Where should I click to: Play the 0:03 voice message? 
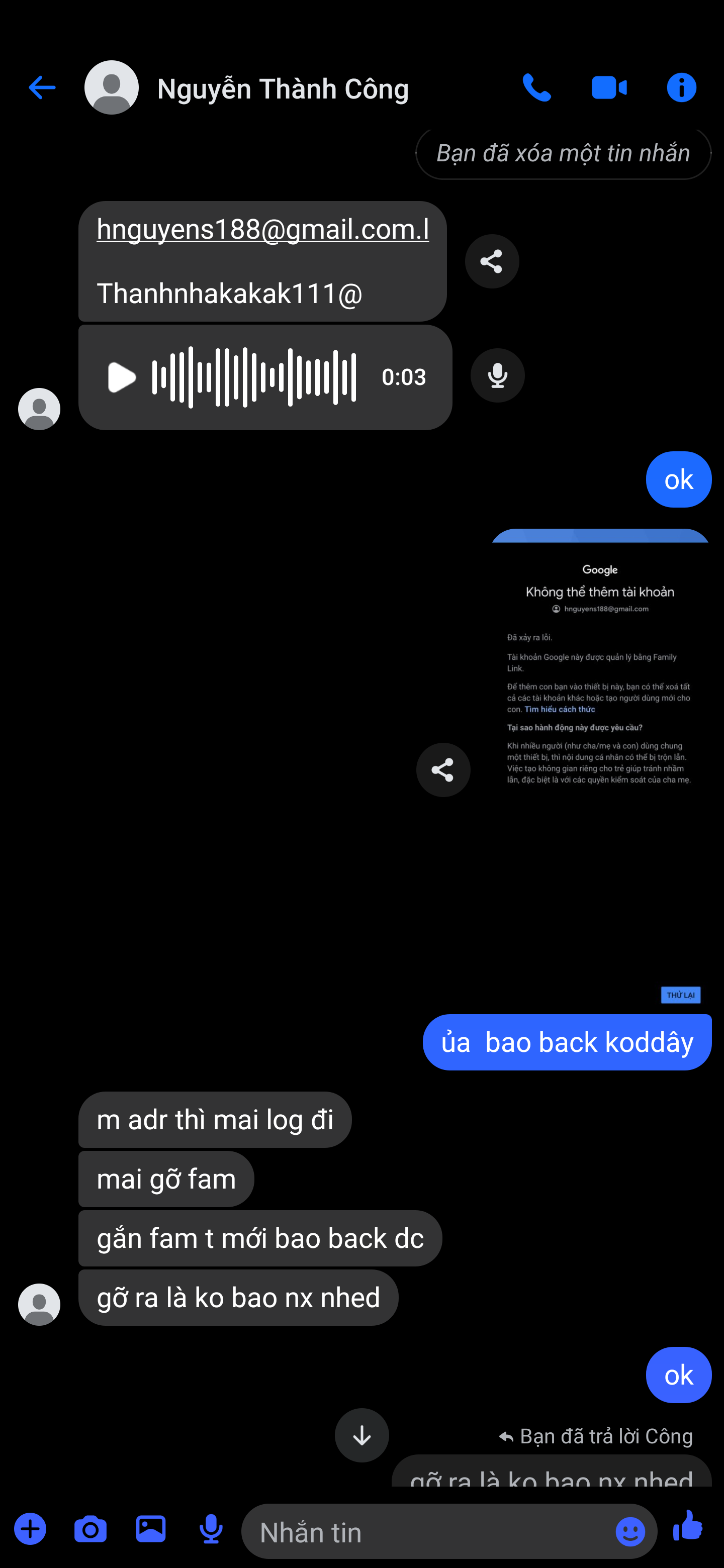(x=121, y=377)
